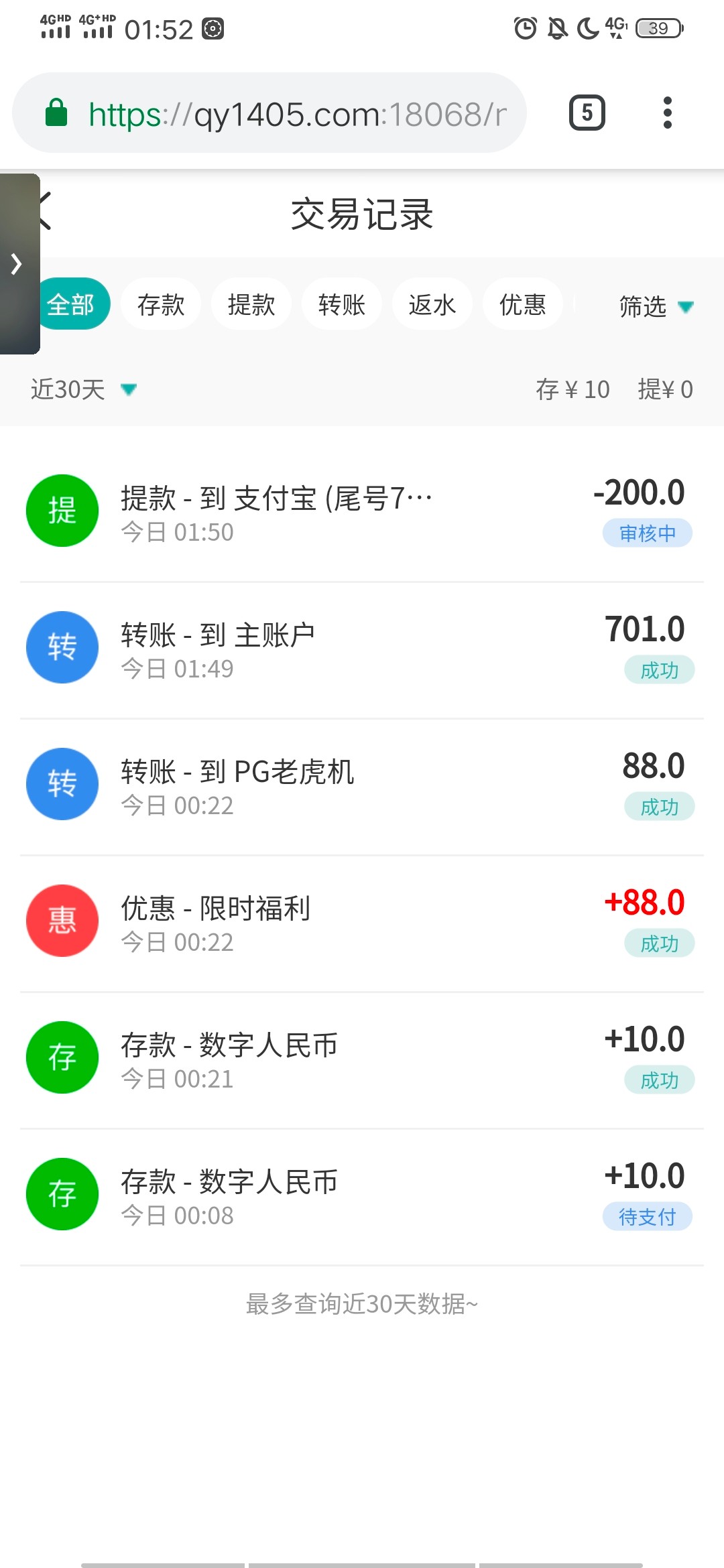
Task: Open the browser three-dot overflow menu
Action: (667, 113)
